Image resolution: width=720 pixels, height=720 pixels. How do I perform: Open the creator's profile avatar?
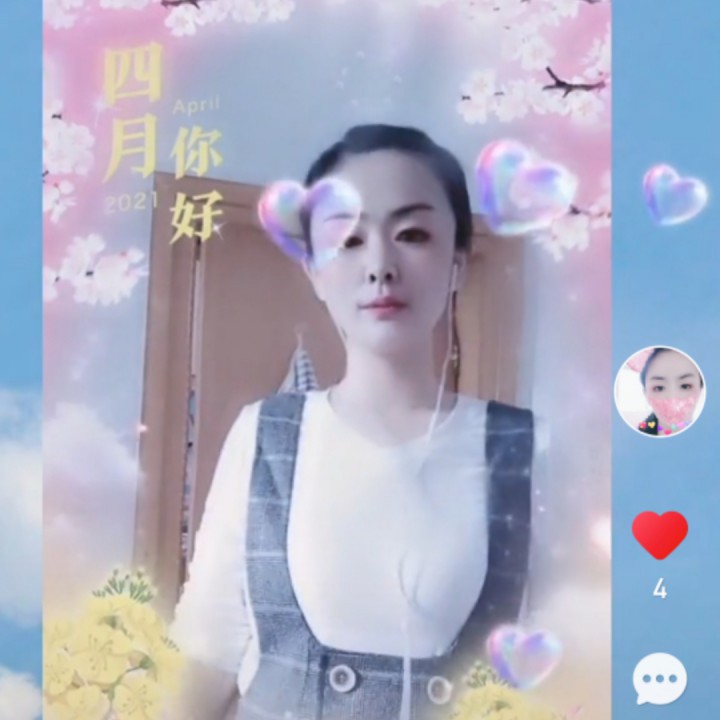659,391
